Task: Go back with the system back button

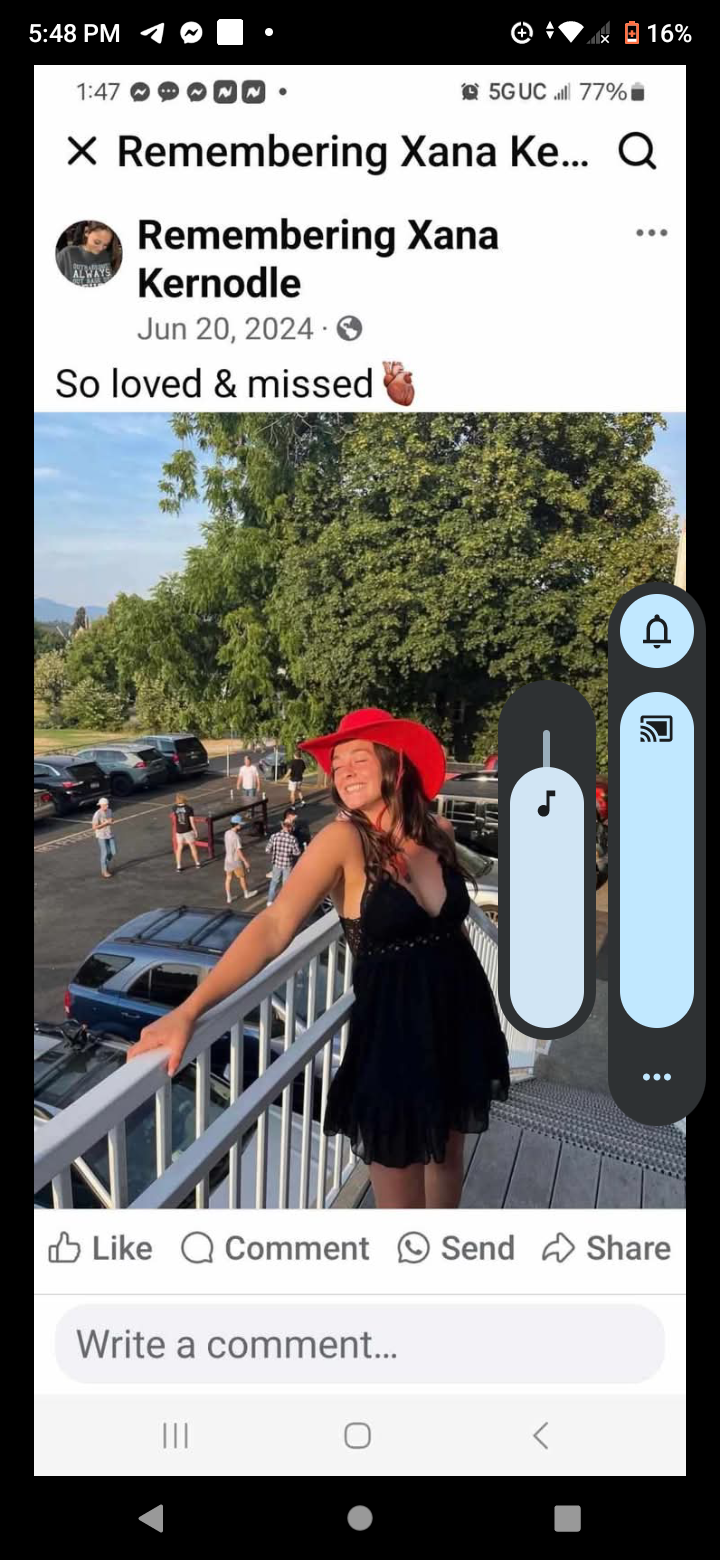Action: (x=151, y=1518)
